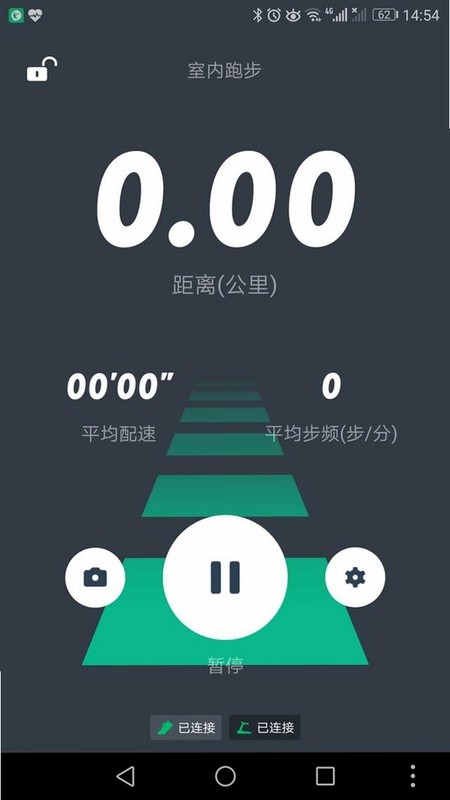Tap the connected shoe device chip
Viewport: 450px width, 800px height.
tap(186, 728)
